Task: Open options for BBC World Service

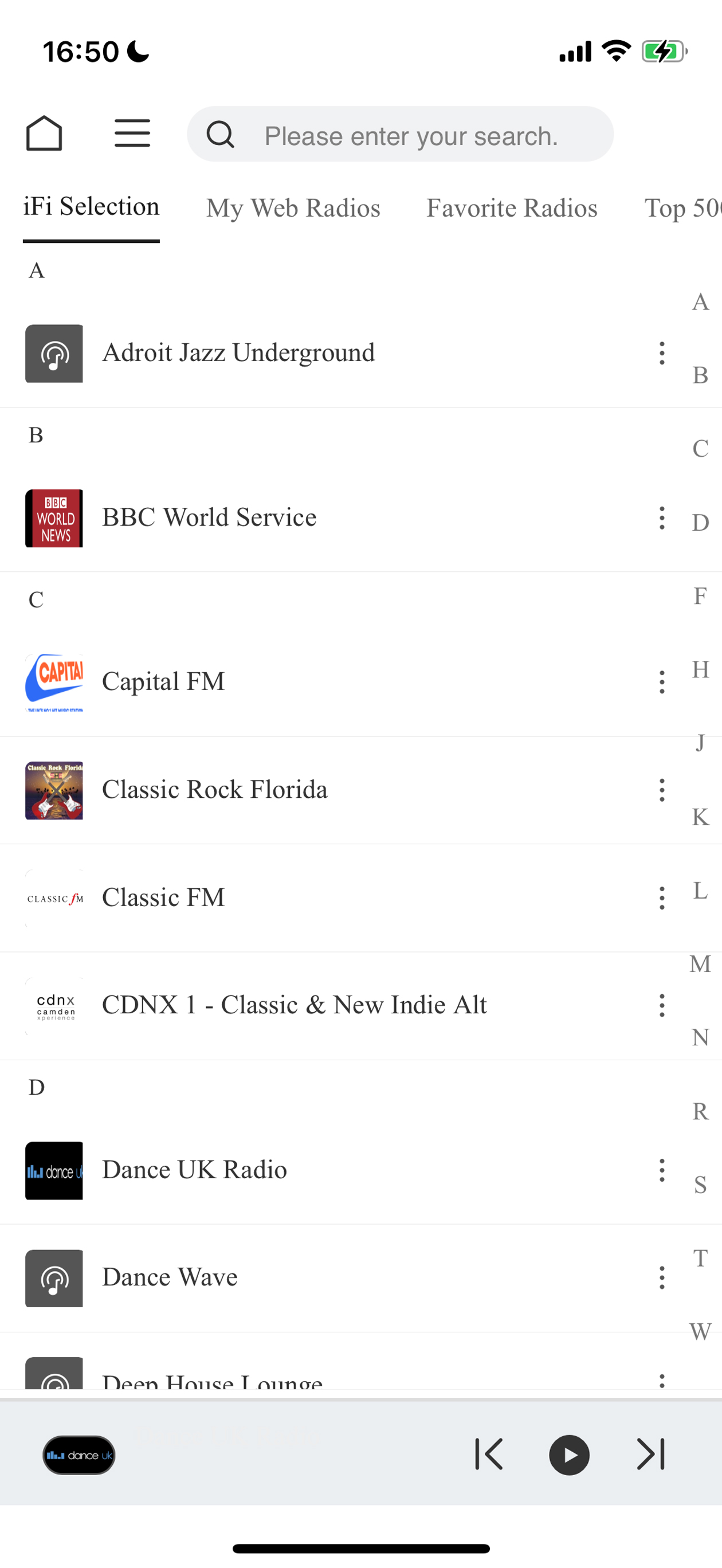Action: click(662, 518)
